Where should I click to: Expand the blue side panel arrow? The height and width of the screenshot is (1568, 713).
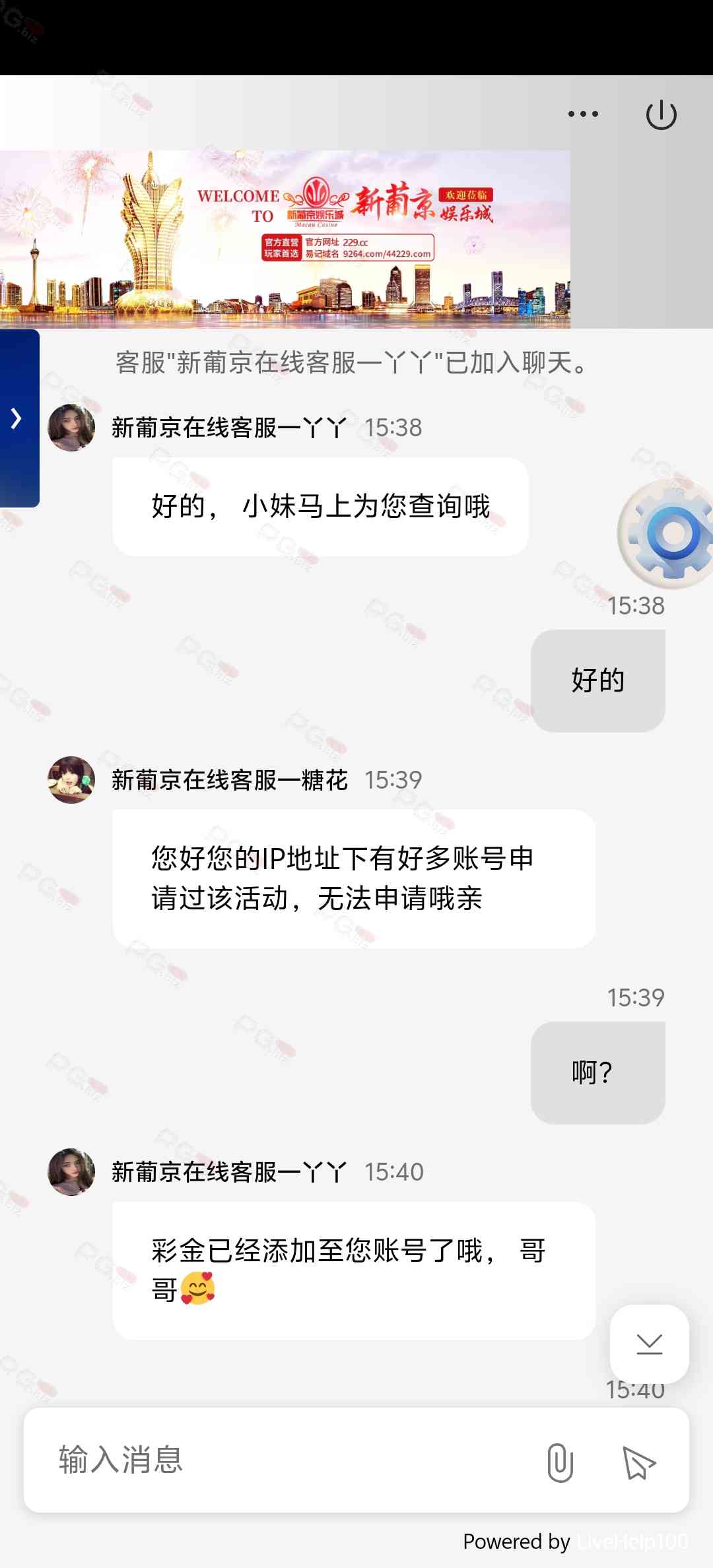(18, 418)
